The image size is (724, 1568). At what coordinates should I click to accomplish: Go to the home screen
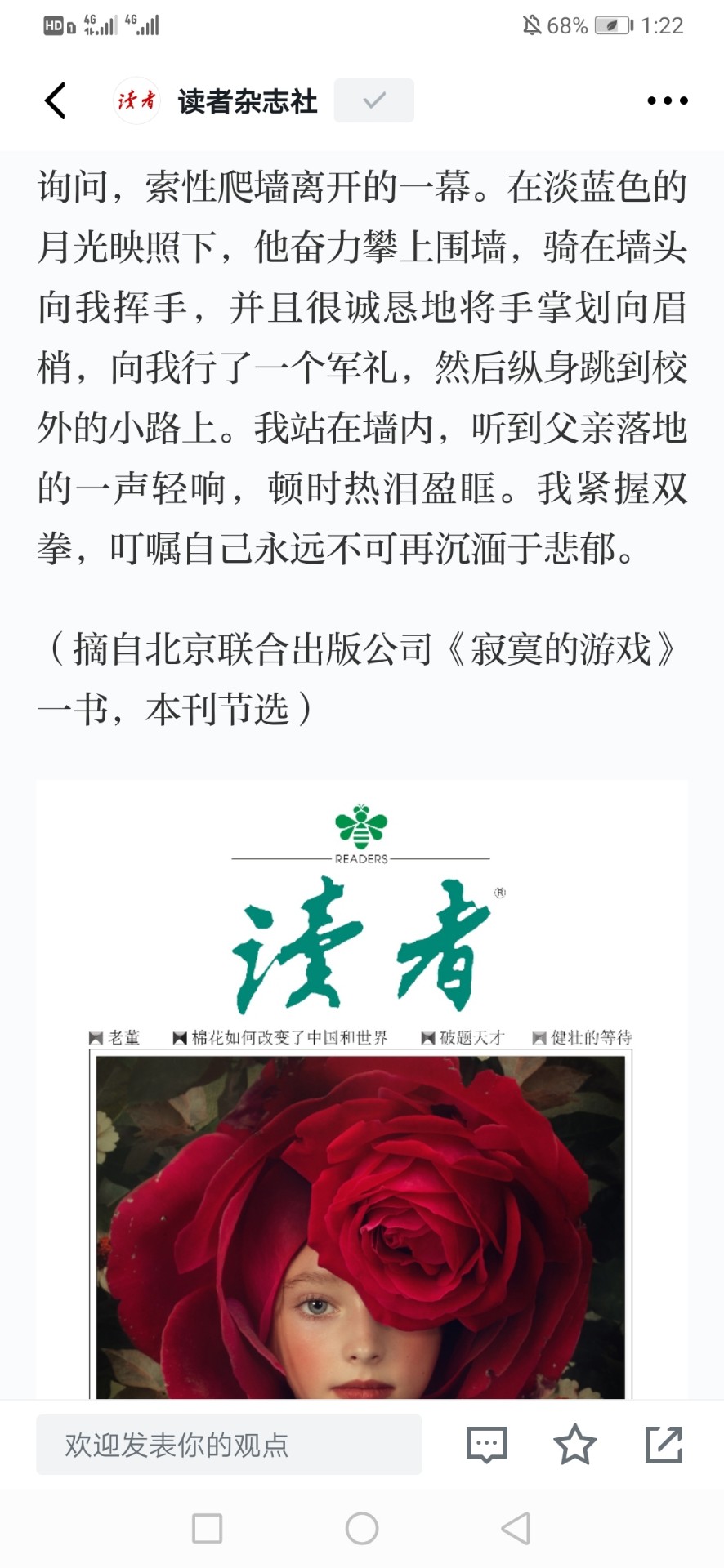tap(362, 1529)
